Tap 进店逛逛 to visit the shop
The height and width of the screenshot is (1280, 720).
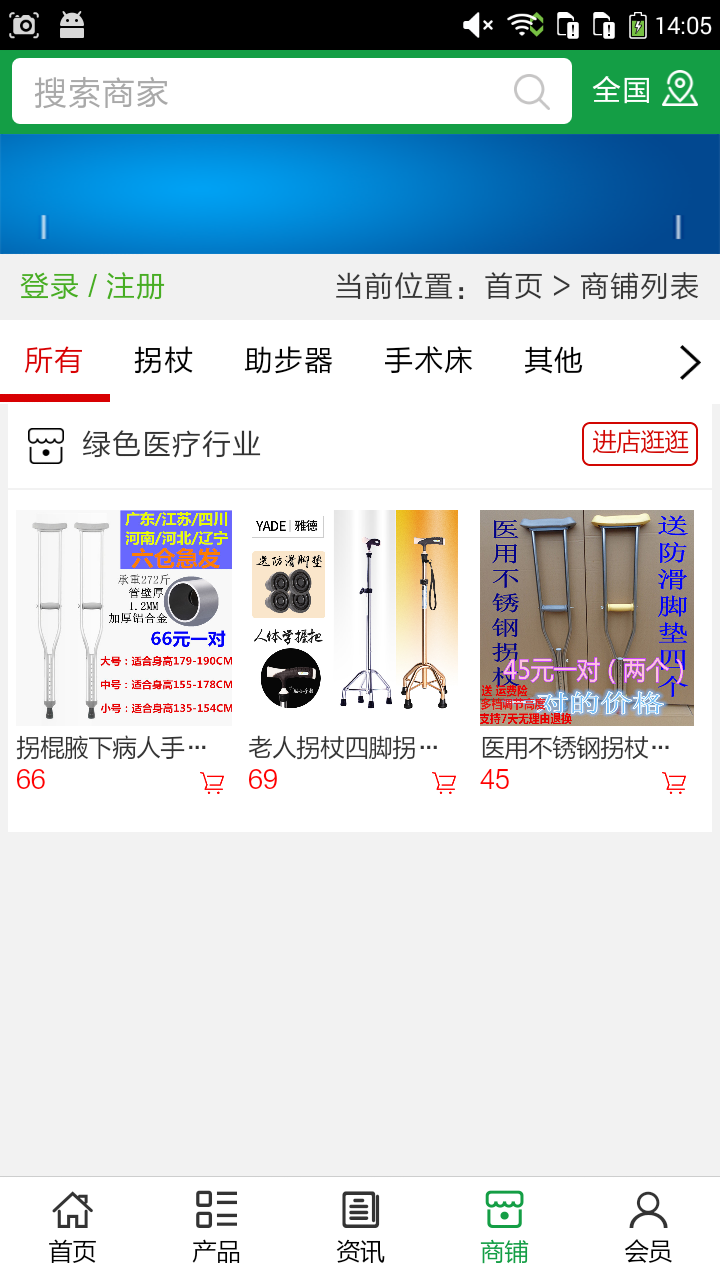click(x=640, y=443)
